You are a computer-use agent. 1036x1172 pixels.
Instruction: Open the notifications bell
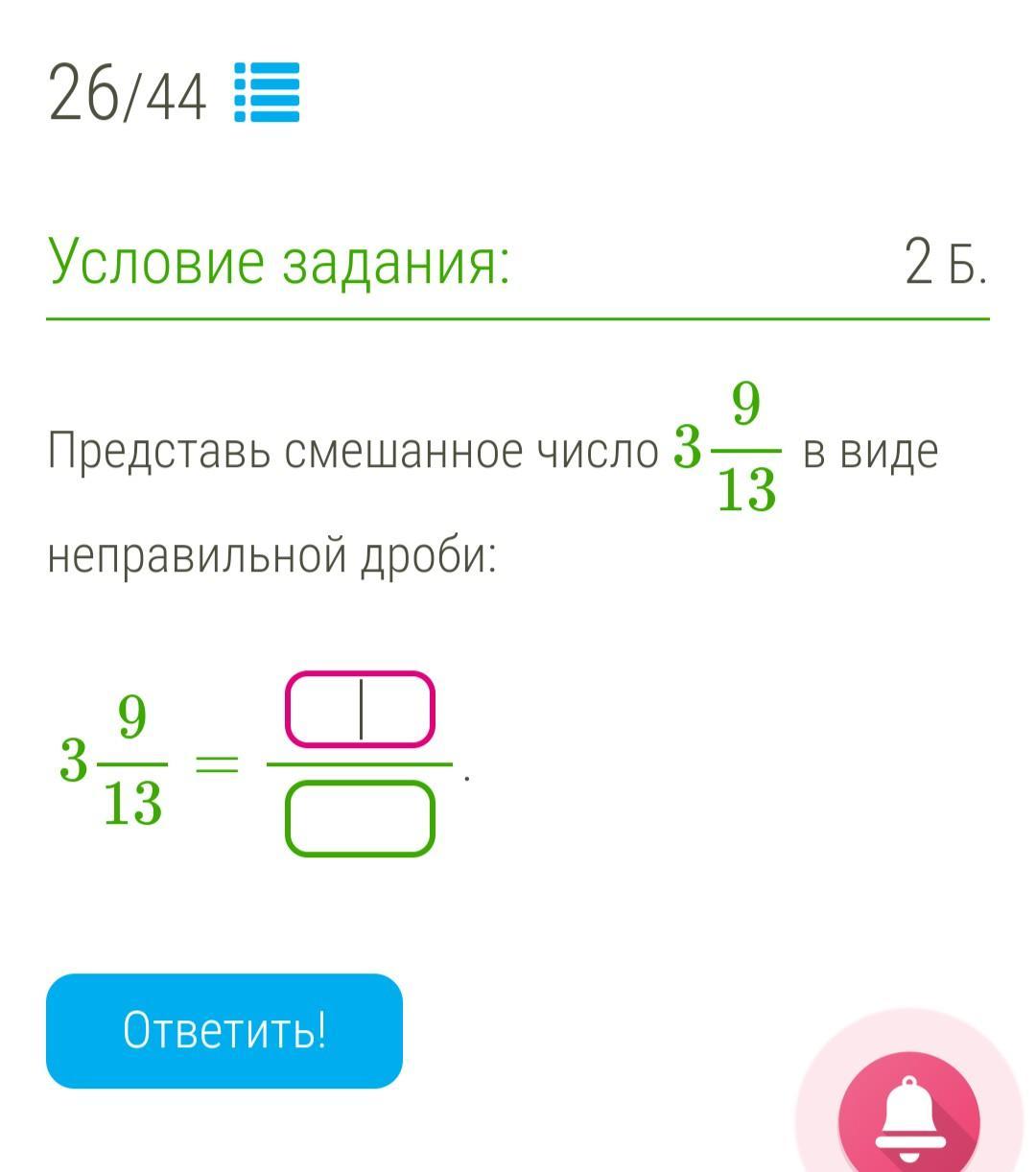point(909,1117)
